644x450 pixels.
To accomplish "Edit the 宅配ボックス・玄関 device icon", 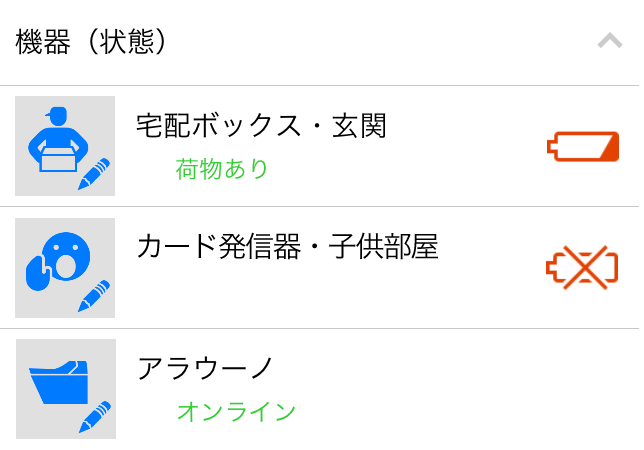I will coord(66,146).
